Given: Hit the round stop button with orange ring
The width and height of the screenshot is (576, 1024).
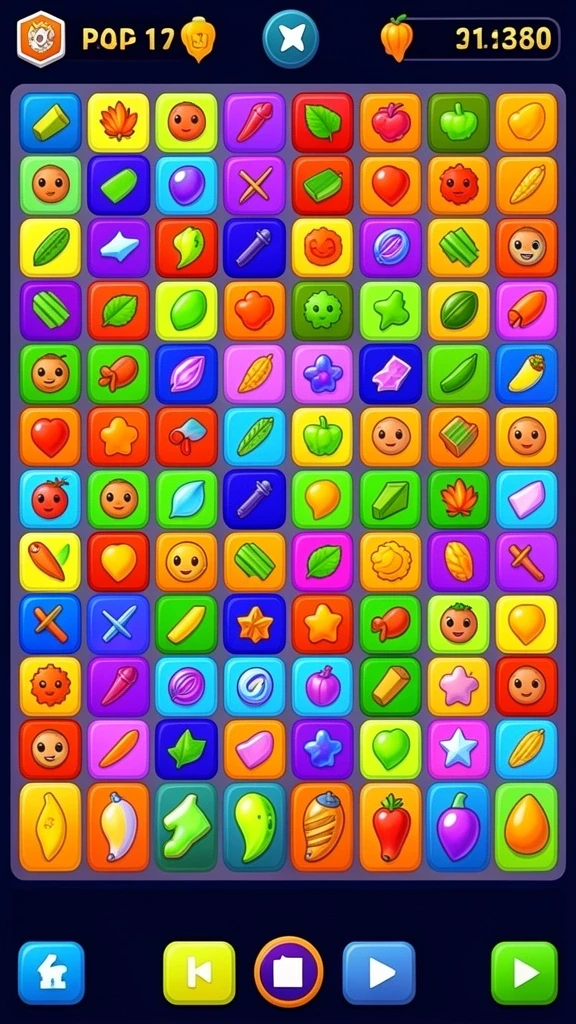Looking at the screenshot, I should 289,972.
